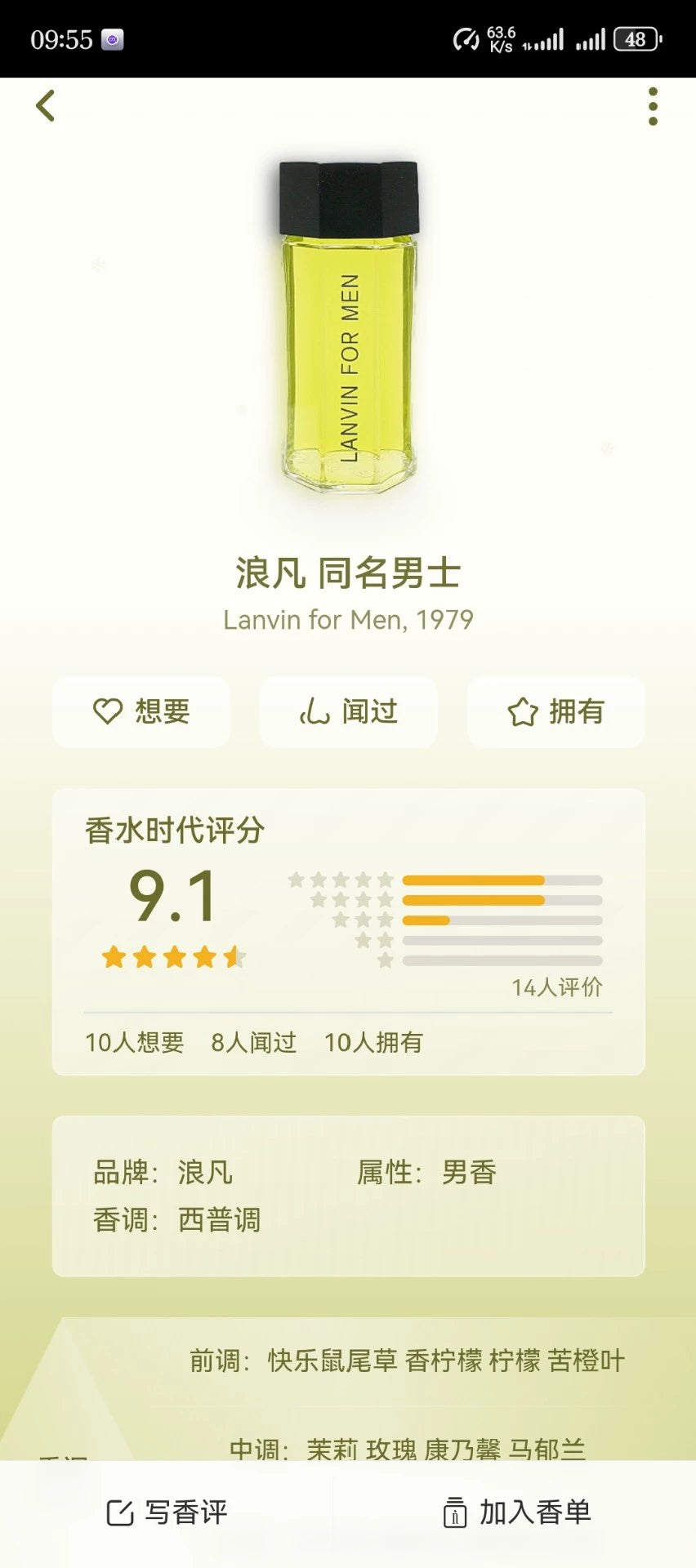
Task: Open the 西普调 fragrance family
Action: 219,1220
